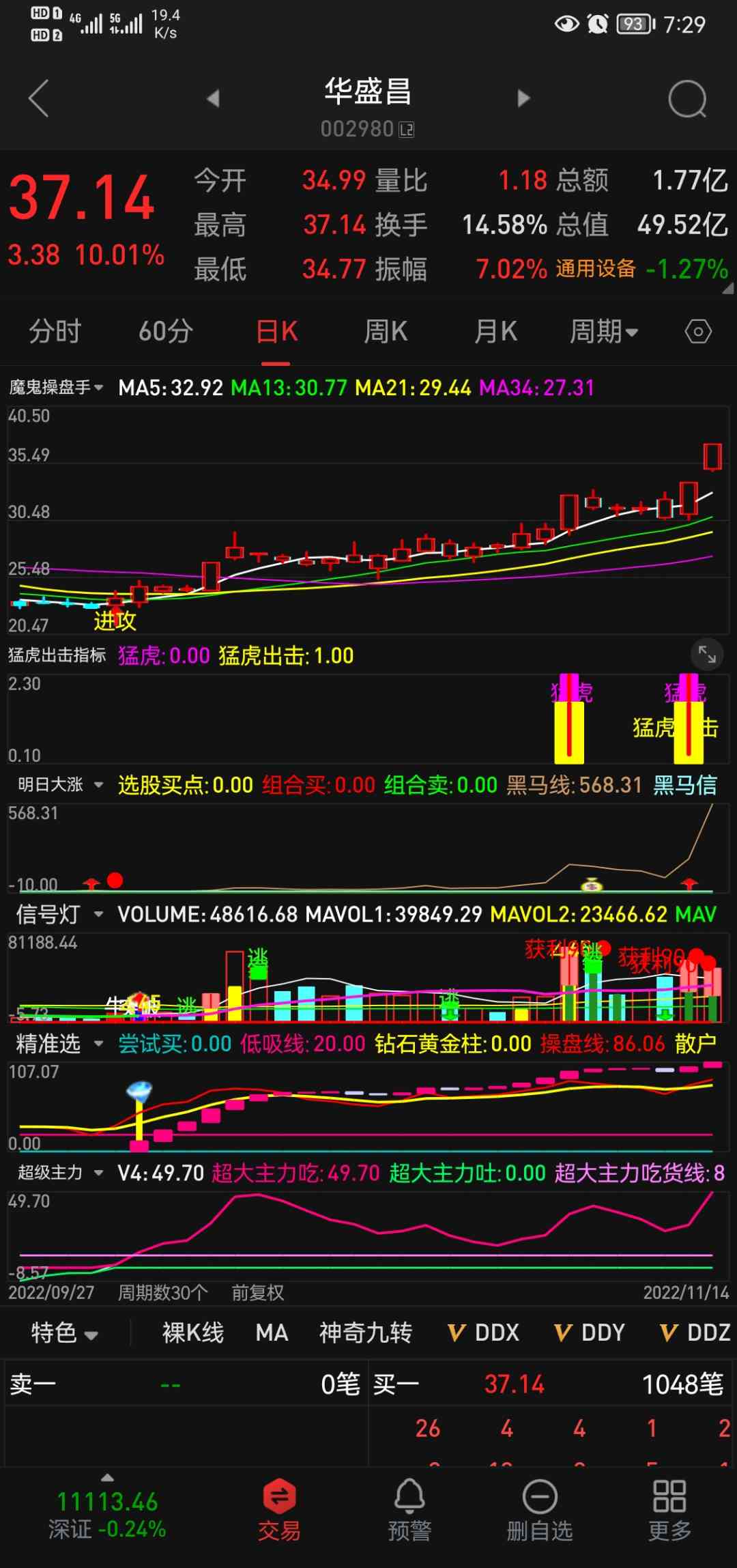Switch to the 60分 chart tab
This screenshot has height=1568, width=737.
[x=166, y=332]
